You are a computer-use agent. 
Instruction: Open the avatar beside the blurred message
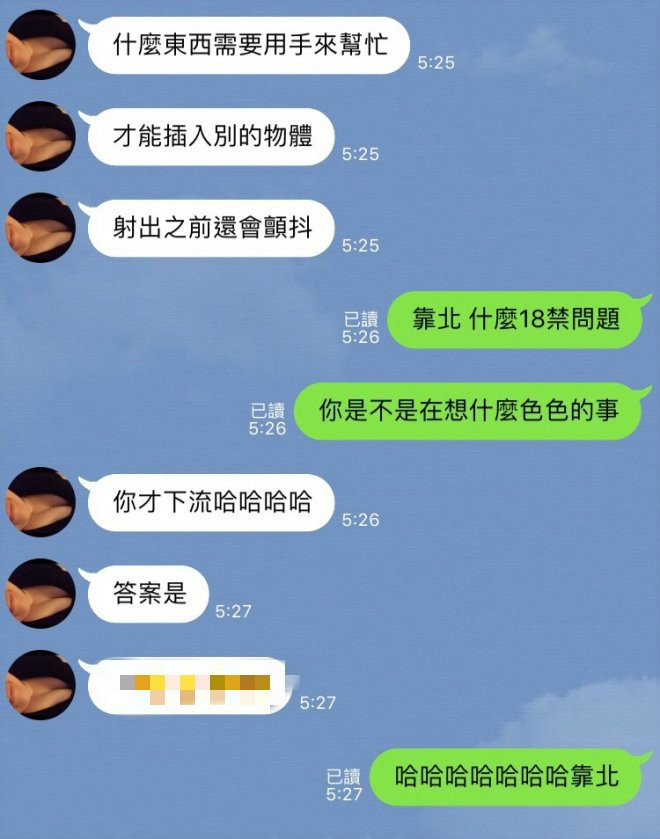41,685
